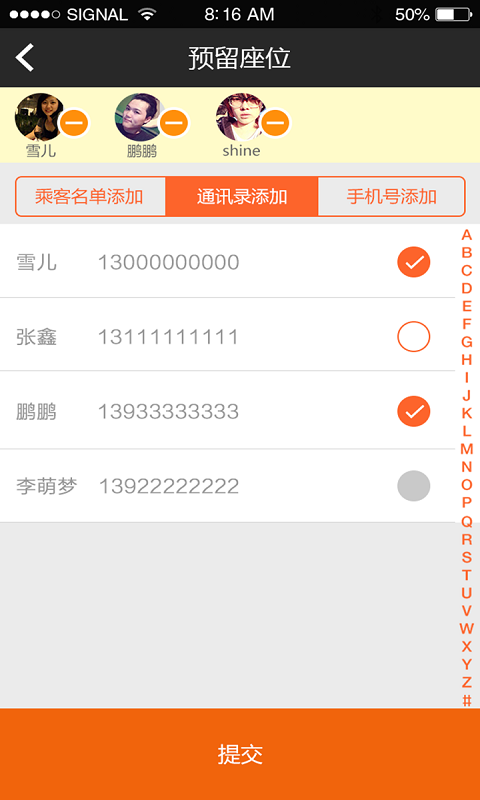
Task: Tap the grey checkbox for 李萌梦
Action: (414, 486)
